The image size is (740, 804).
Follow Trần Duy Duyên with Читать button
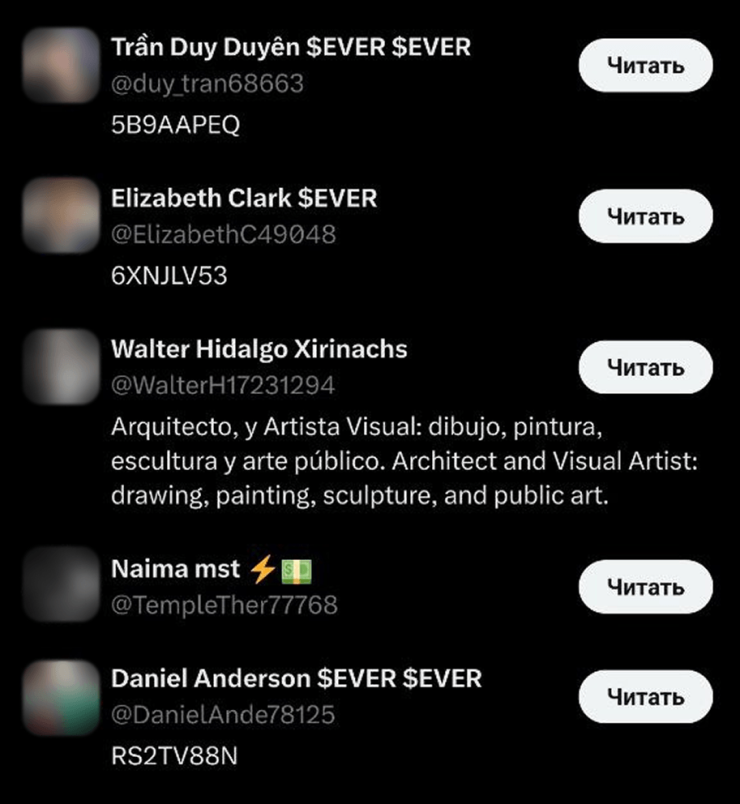pos(645,66)
